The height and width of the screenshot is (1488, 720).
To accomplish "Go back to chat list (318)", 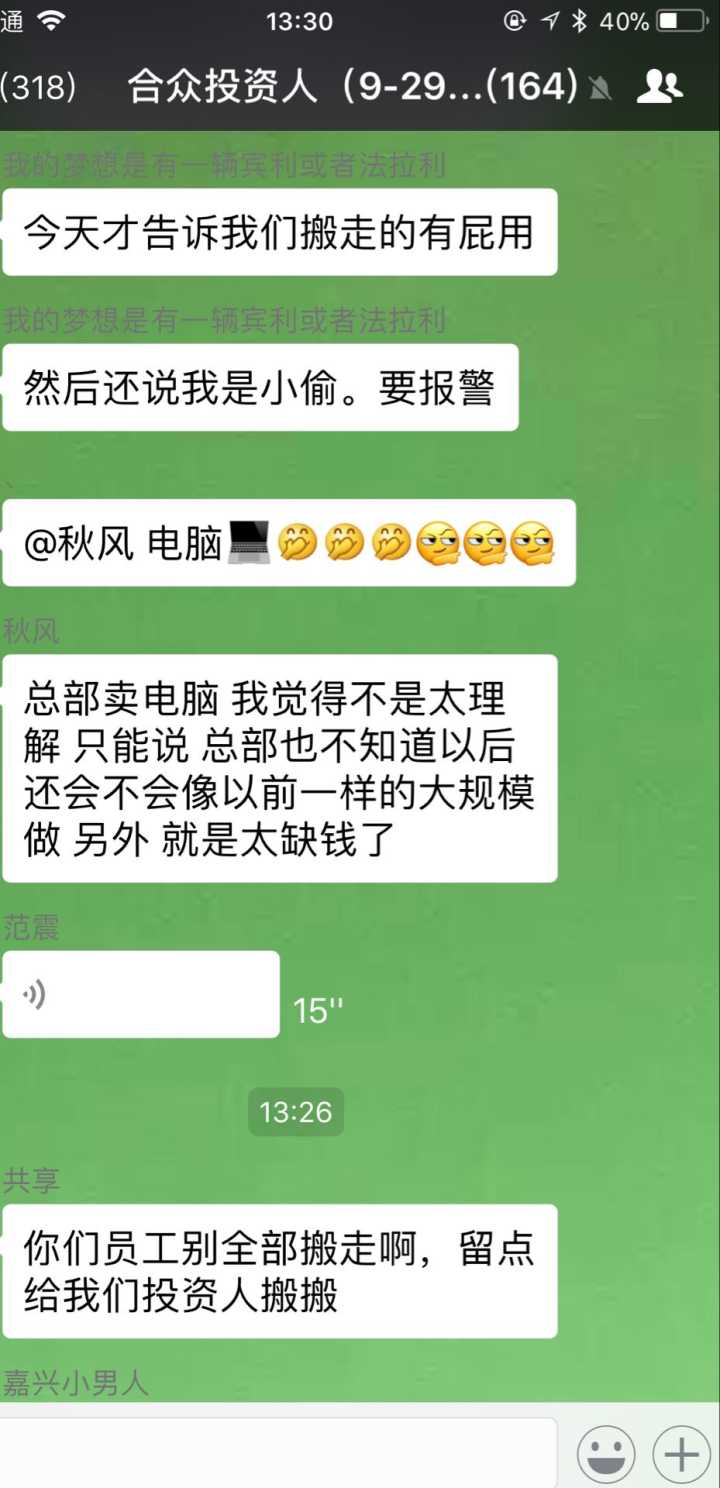I will 38,87.
